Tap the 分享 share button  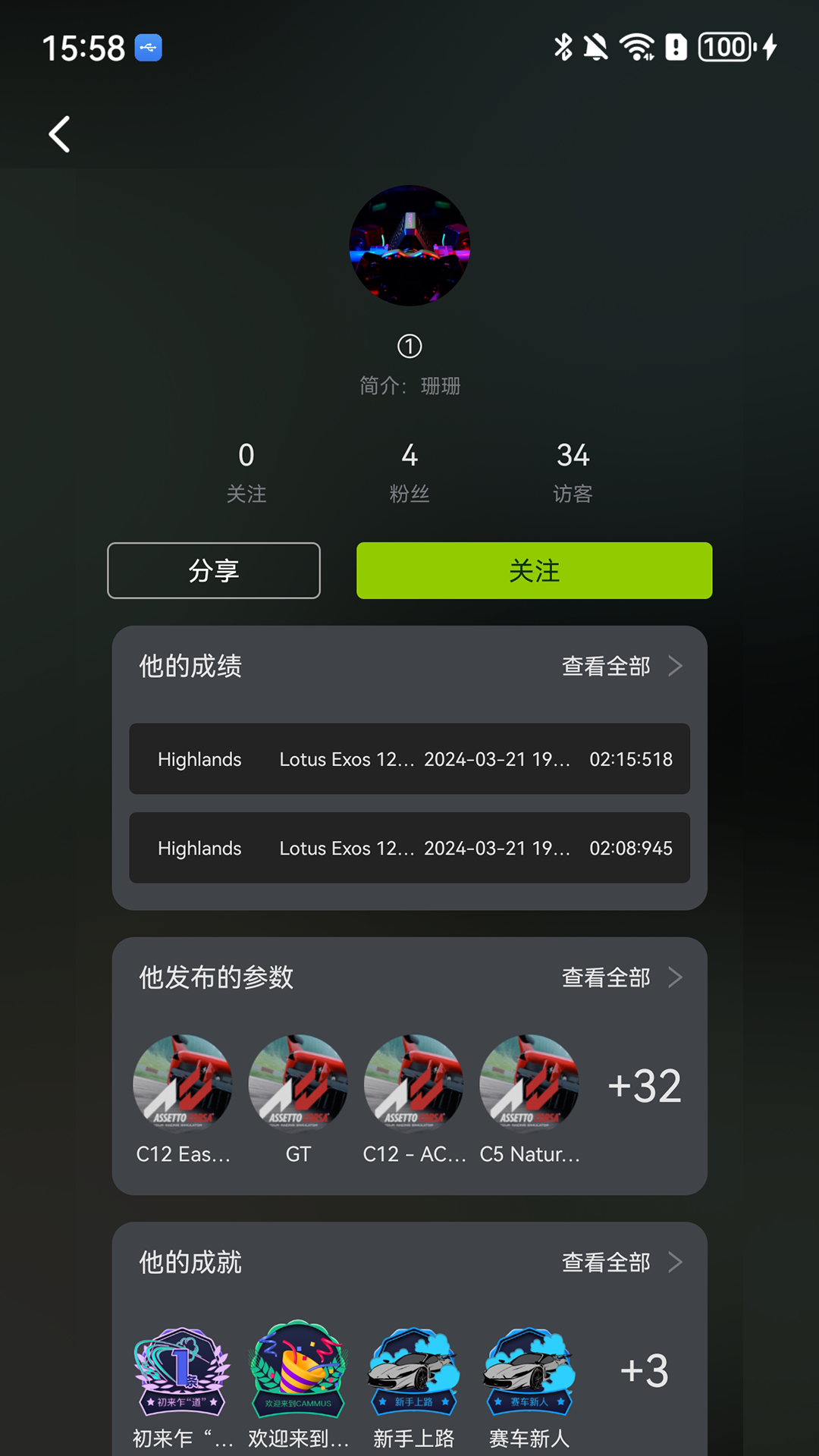[214, 570]
